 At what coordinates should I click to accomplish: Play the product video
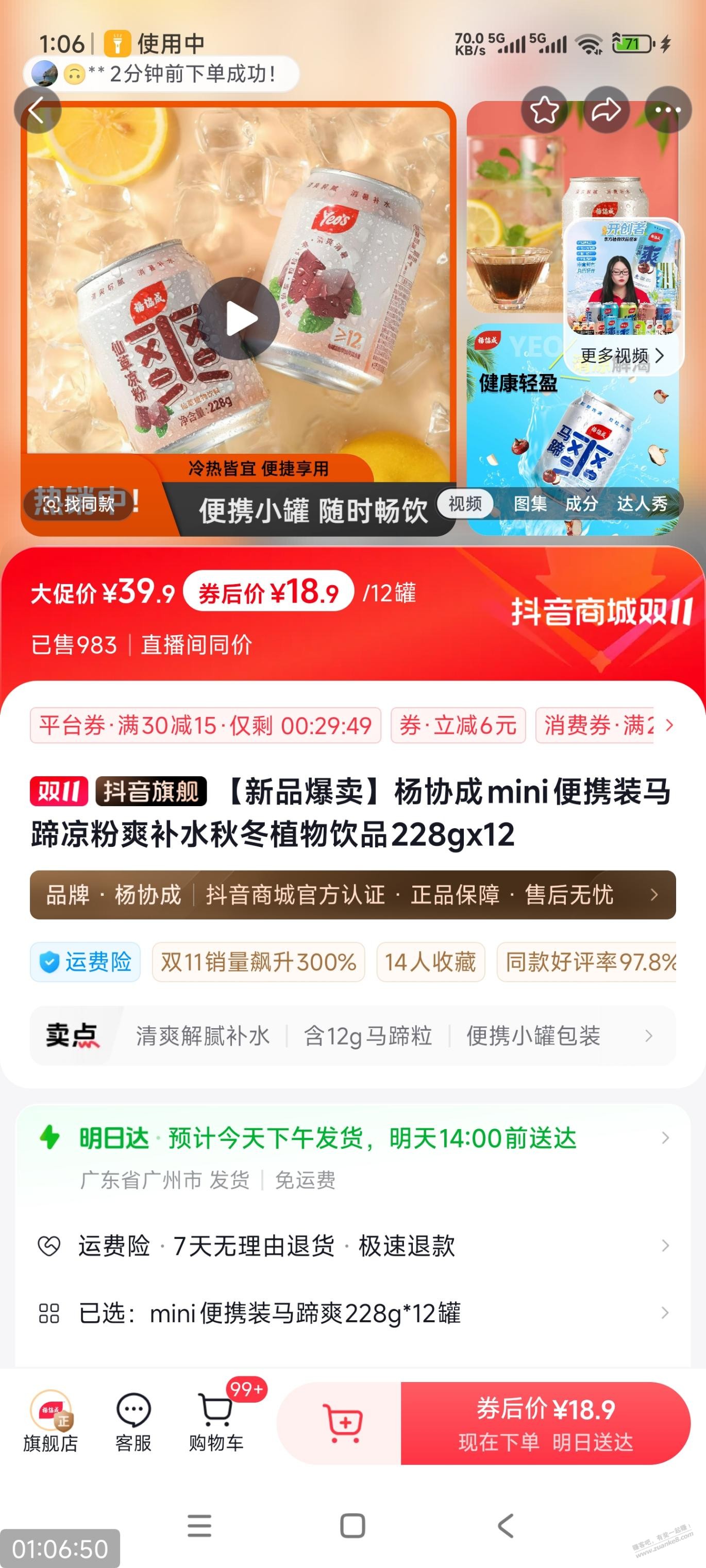click(239, 318)
